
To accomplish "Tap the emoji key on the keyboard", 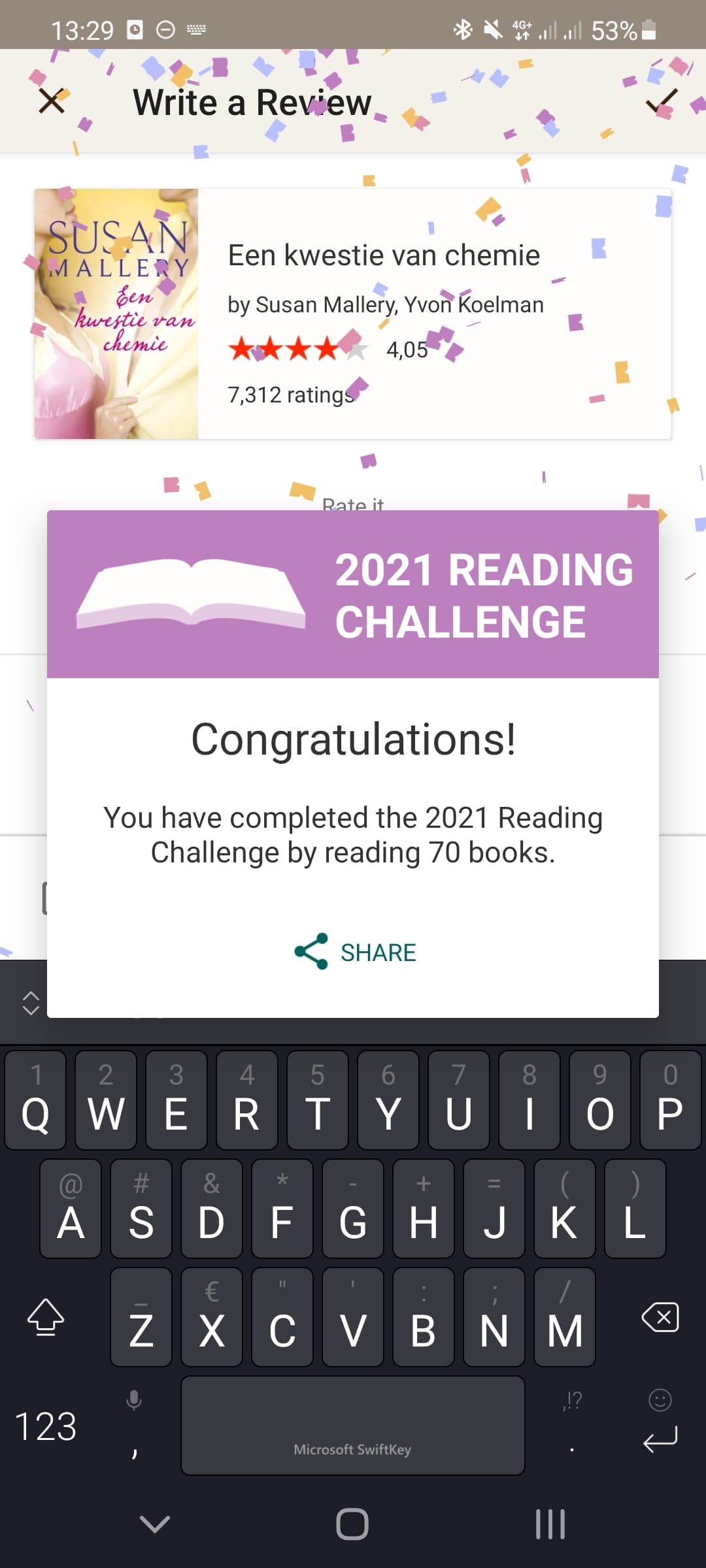I will [660, 1400].
